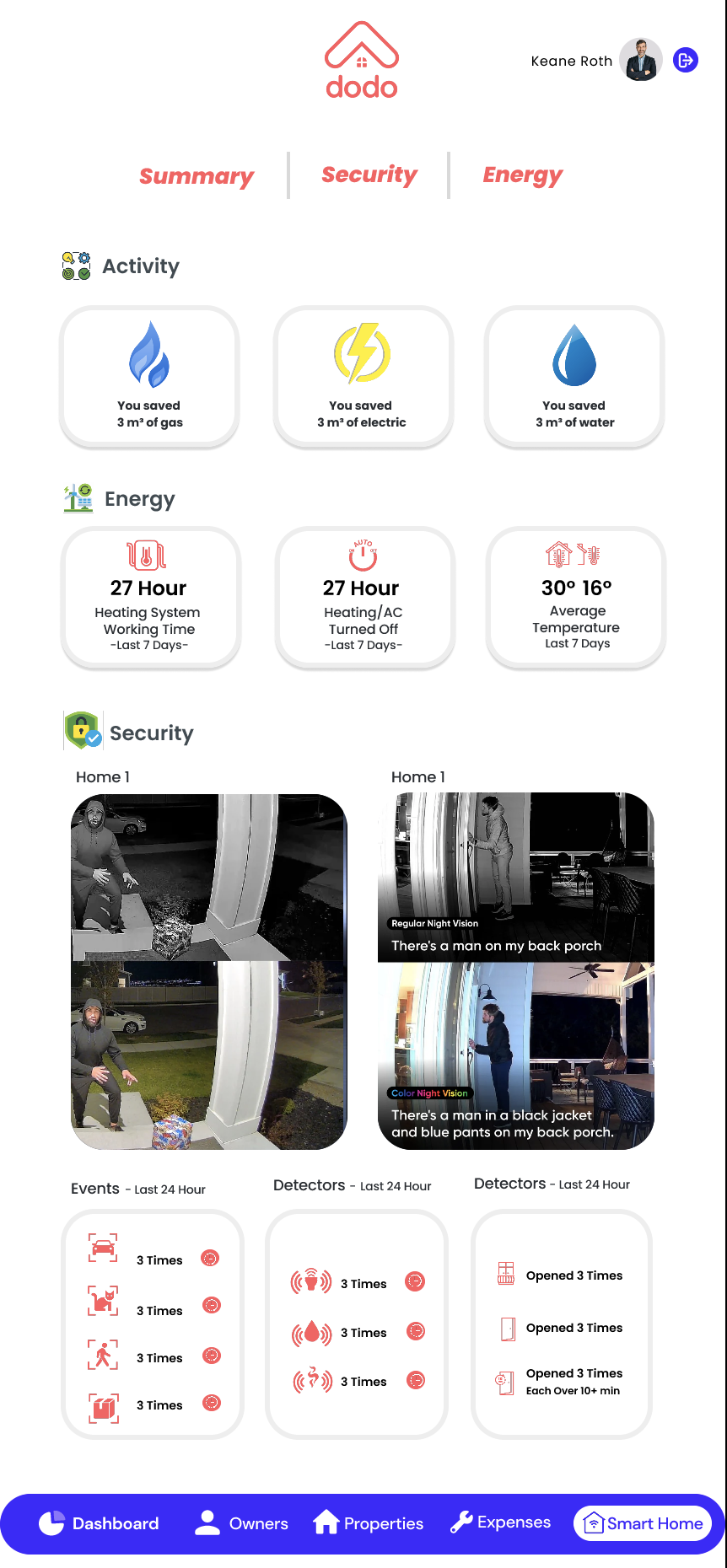The image size is (727, 1568).
Task: Open Heating System Working Time card
Action: point(150,598)
